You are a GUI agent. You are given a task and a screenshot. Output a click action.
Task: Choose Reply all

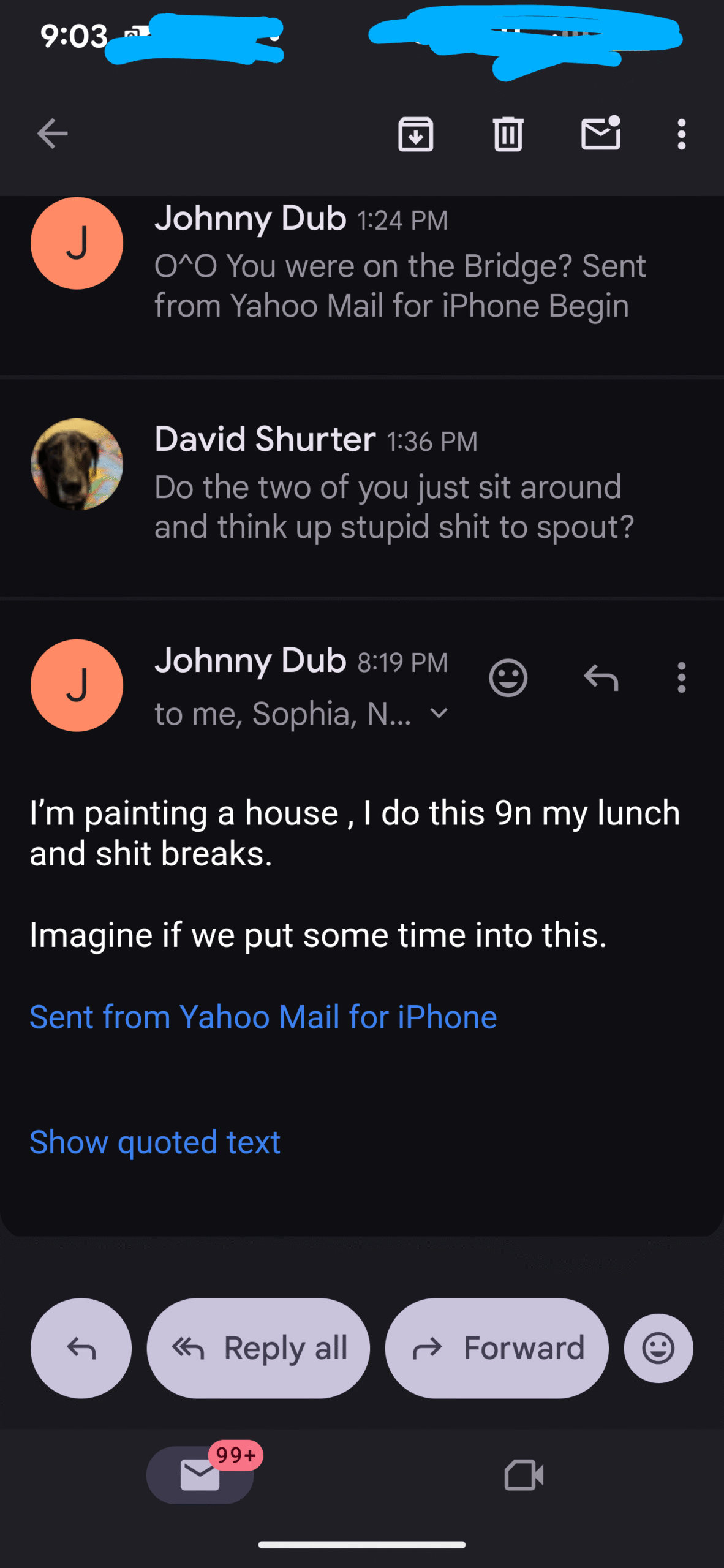tap(258, 1348)
